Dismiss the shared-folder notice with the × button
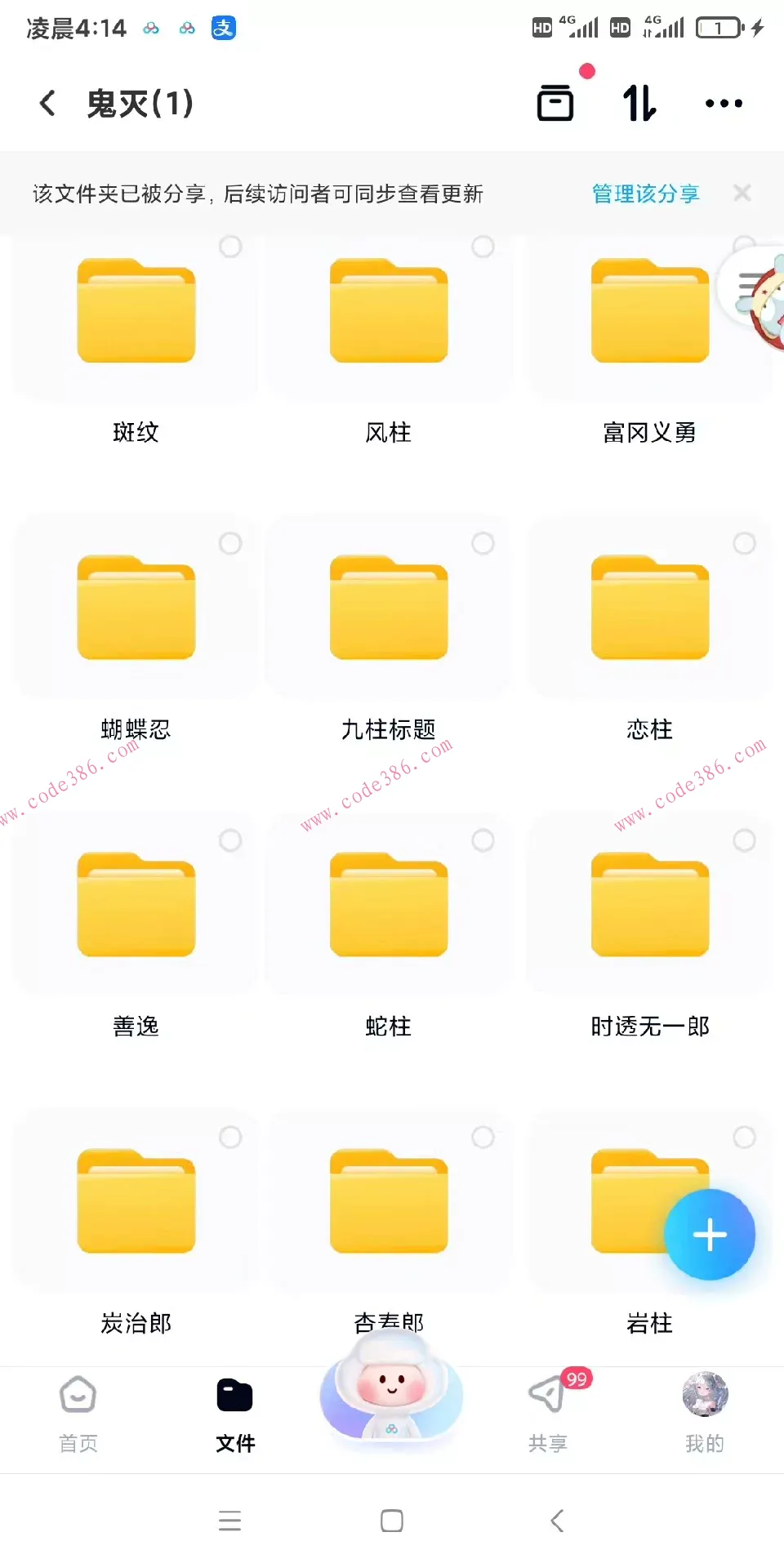784x1568 pixels. coord(742,193)
